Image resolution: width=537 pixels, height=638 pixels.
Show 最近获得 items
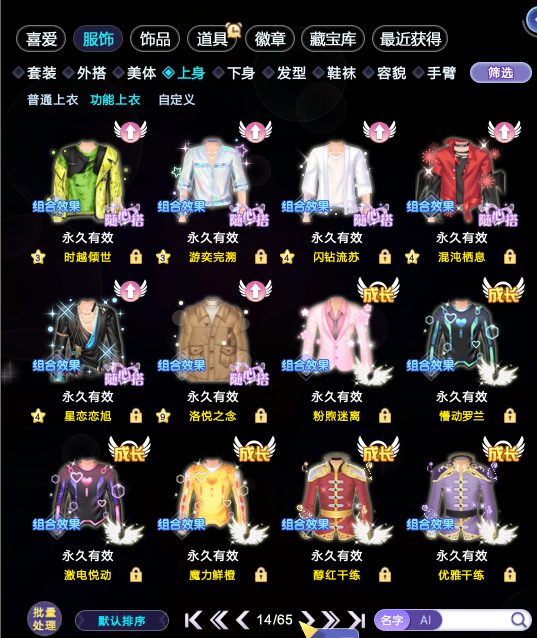pyautogui.click(x=410, y=39)
